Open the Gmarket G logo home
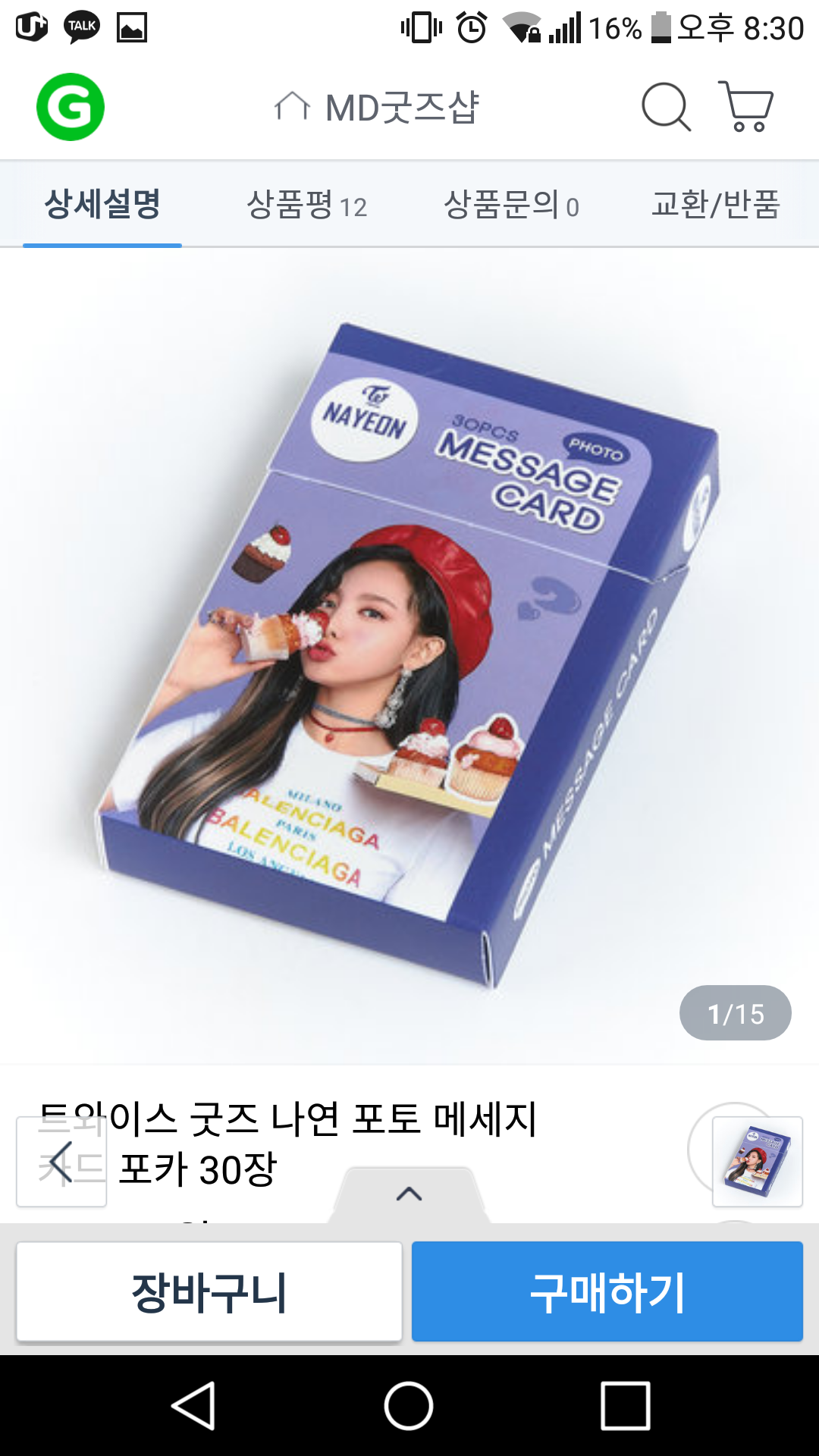Viewport: 819px width, 1456px height. pyautogui.click(x=71, y=107)
